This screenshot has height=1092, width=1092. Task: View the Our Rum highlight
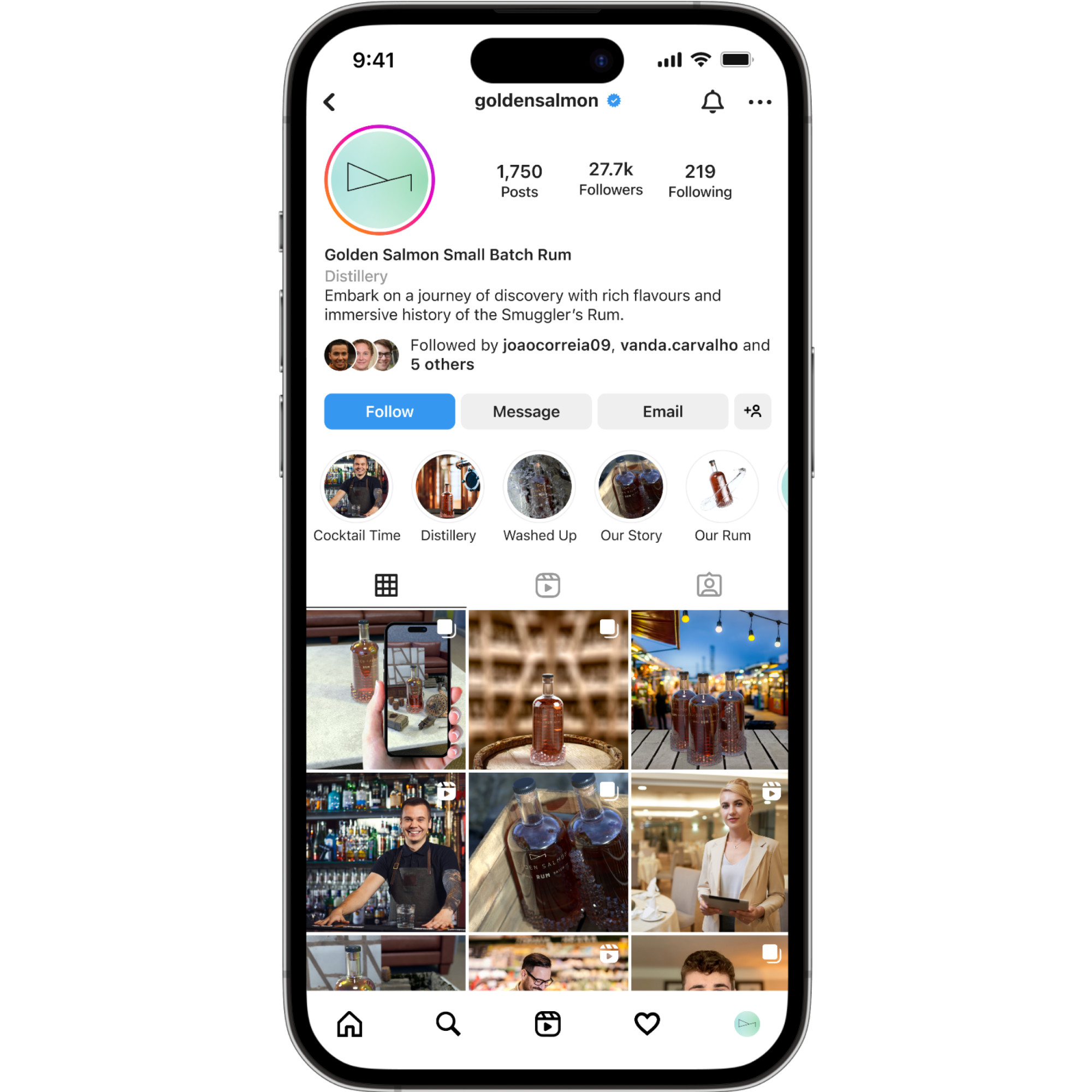pyautogui.click(x=722, y=486)
